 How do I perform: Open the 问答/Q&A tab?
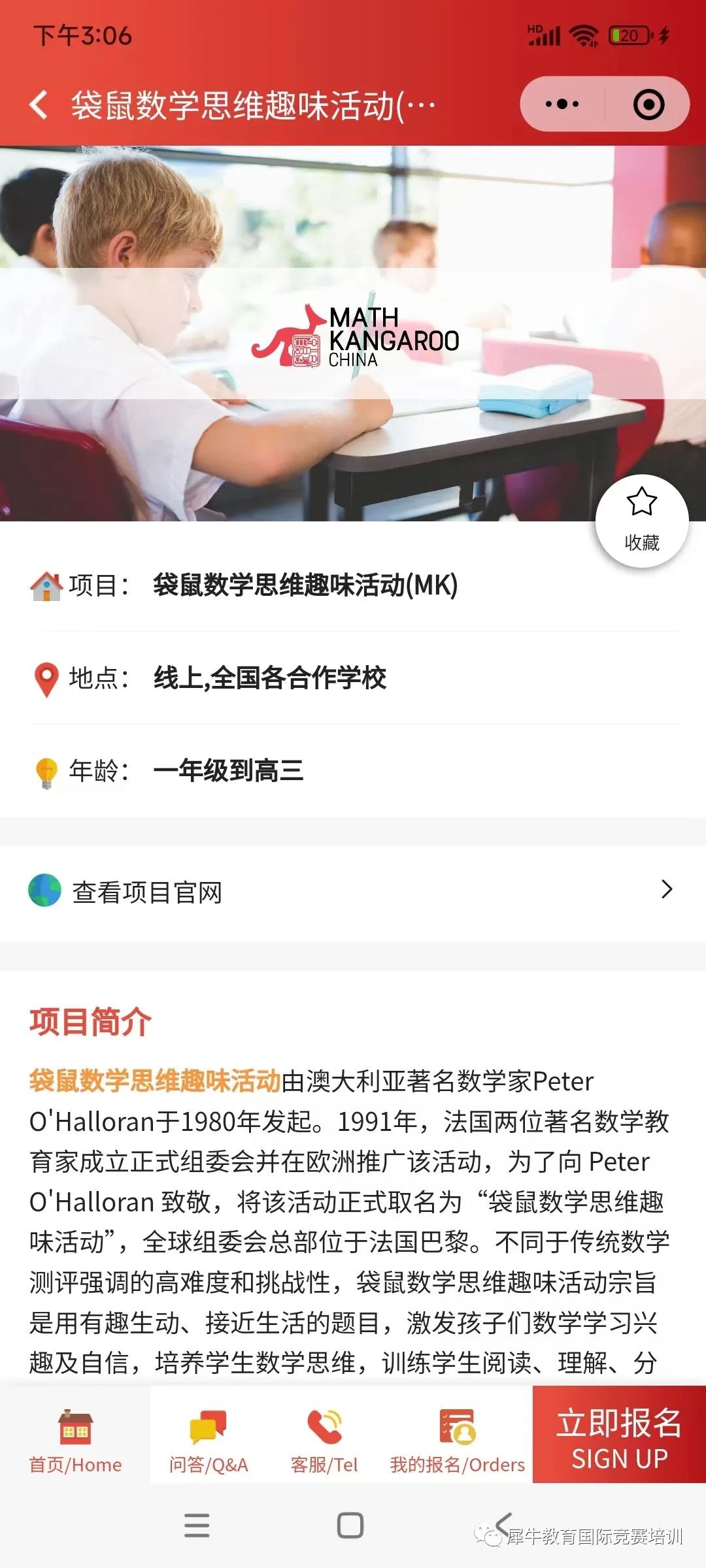click(209, 1441)
